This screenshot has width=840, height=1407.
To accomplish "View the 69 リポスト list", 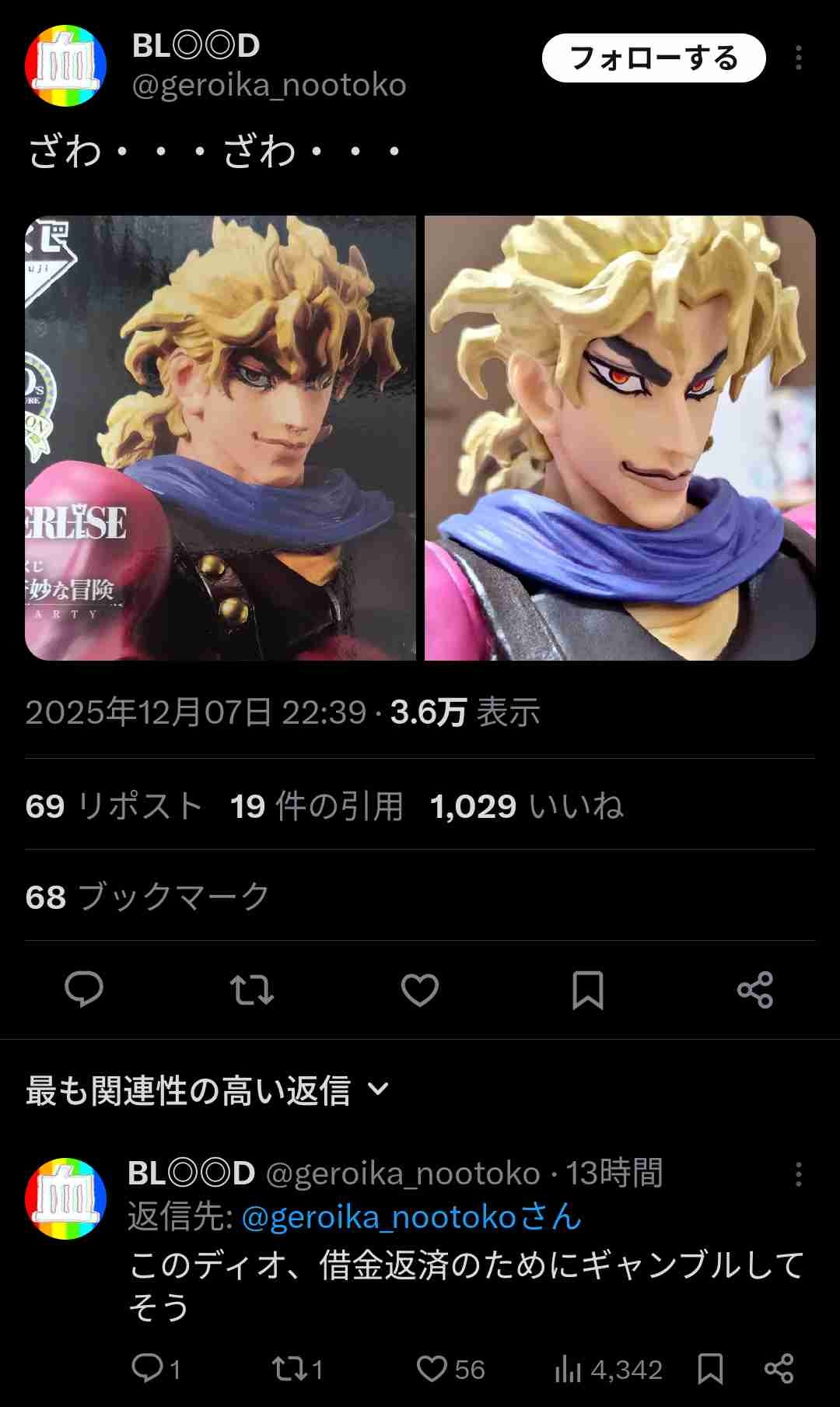I will coord(114,806).
